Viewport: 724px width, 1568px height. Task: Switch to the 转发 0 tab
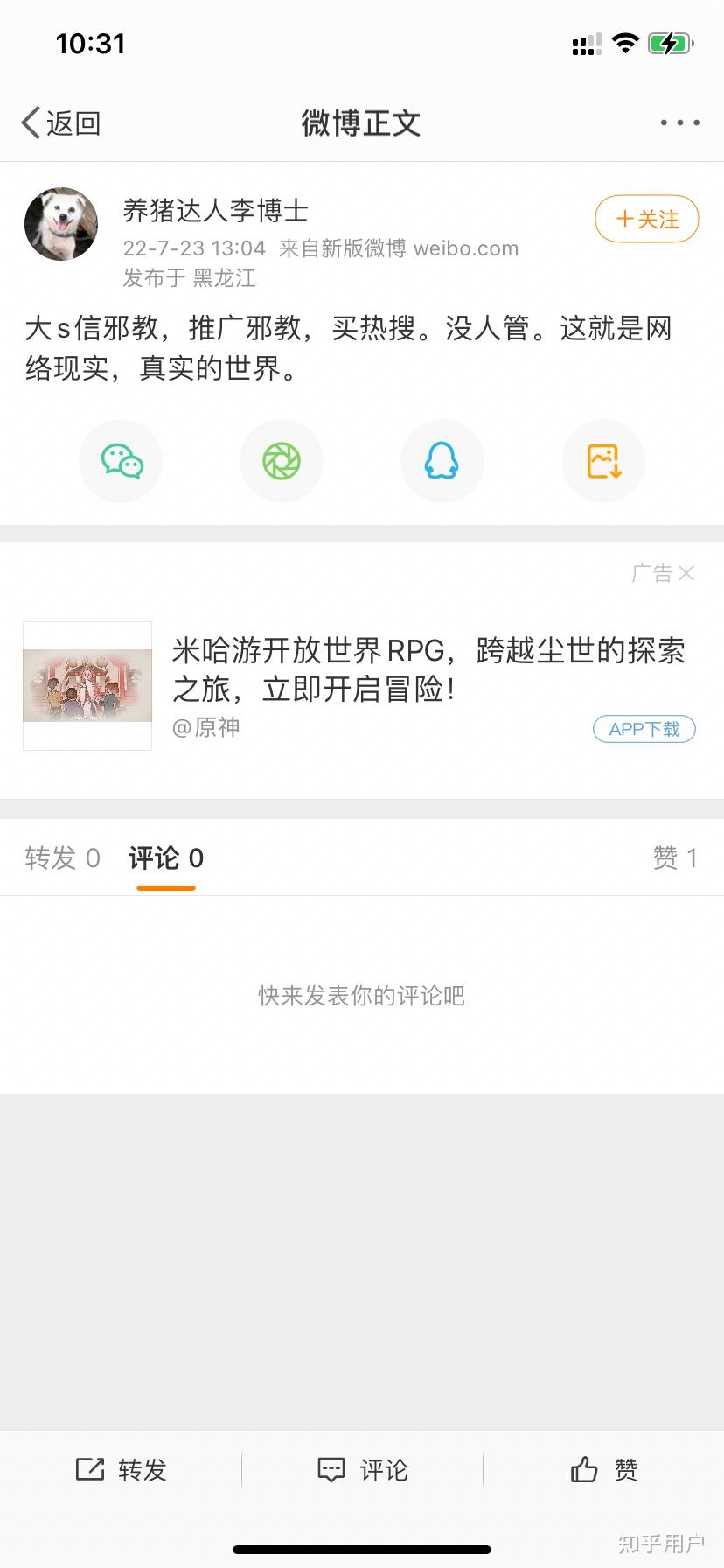62,857
